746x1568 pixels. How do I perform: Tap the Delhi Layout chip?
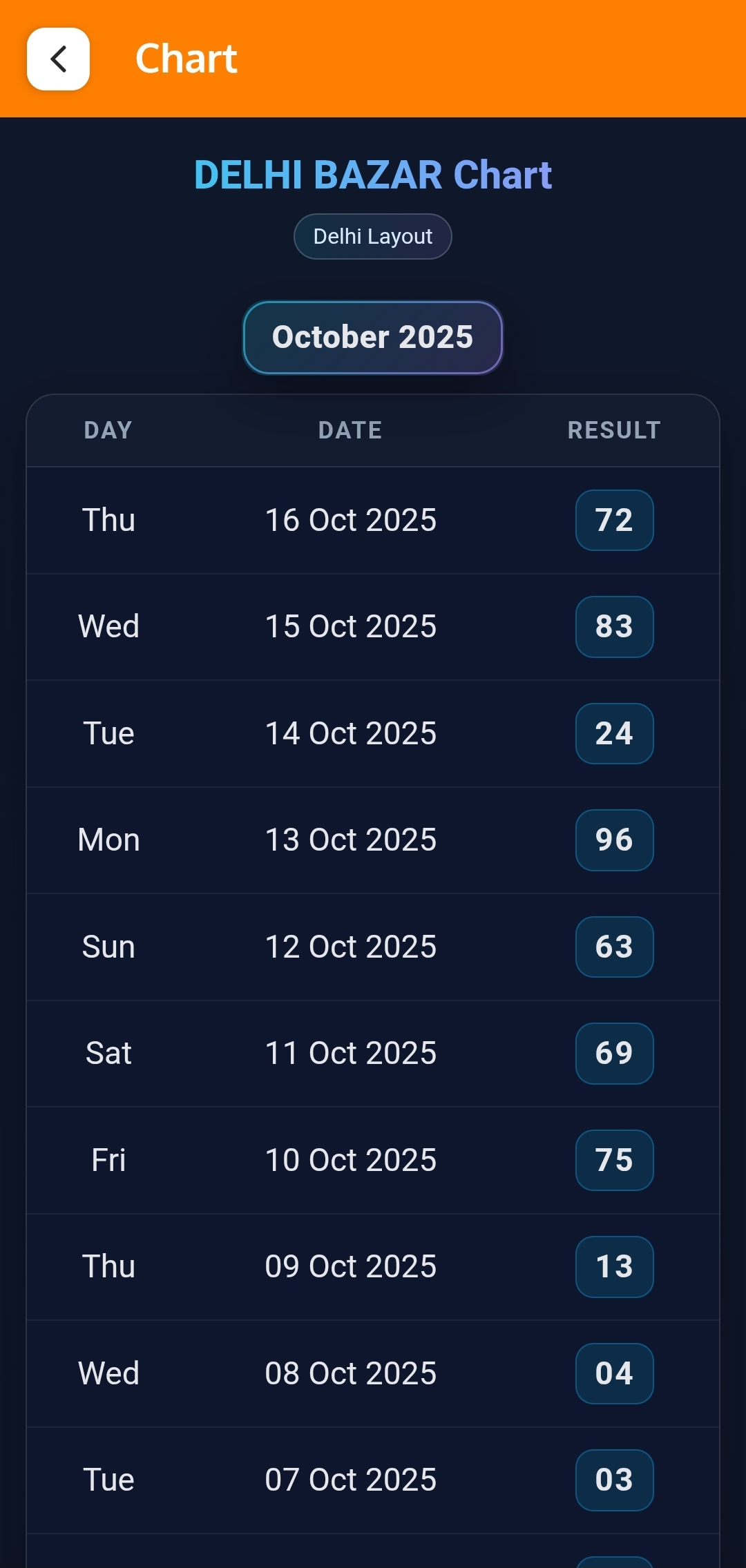[x=373, y=237]
